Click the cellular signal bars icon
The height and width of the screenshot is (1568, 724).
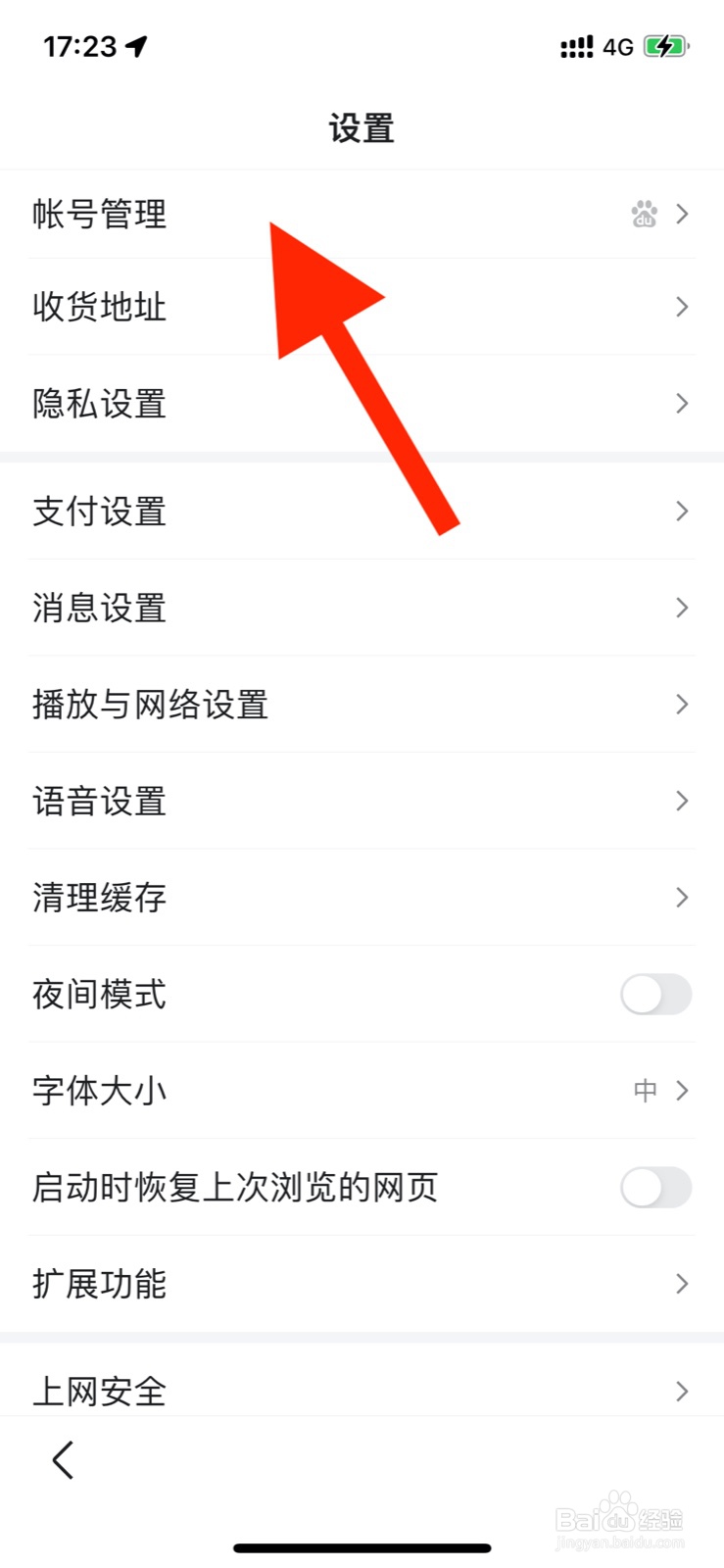pyautogui.click(x=577, y=45)
